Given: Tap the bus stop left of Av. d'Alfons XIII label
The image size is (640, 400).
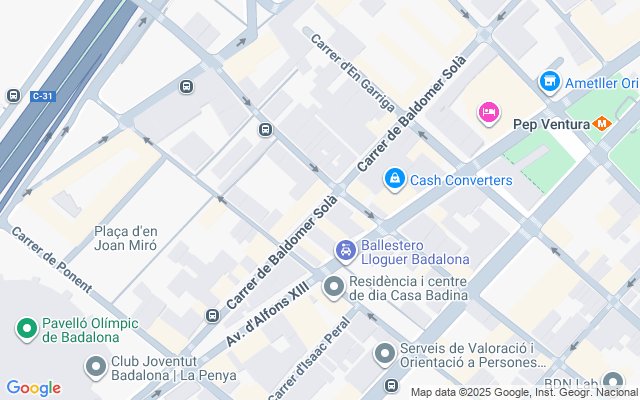Looking at the screenshot, I should click(x=212, y=316).
